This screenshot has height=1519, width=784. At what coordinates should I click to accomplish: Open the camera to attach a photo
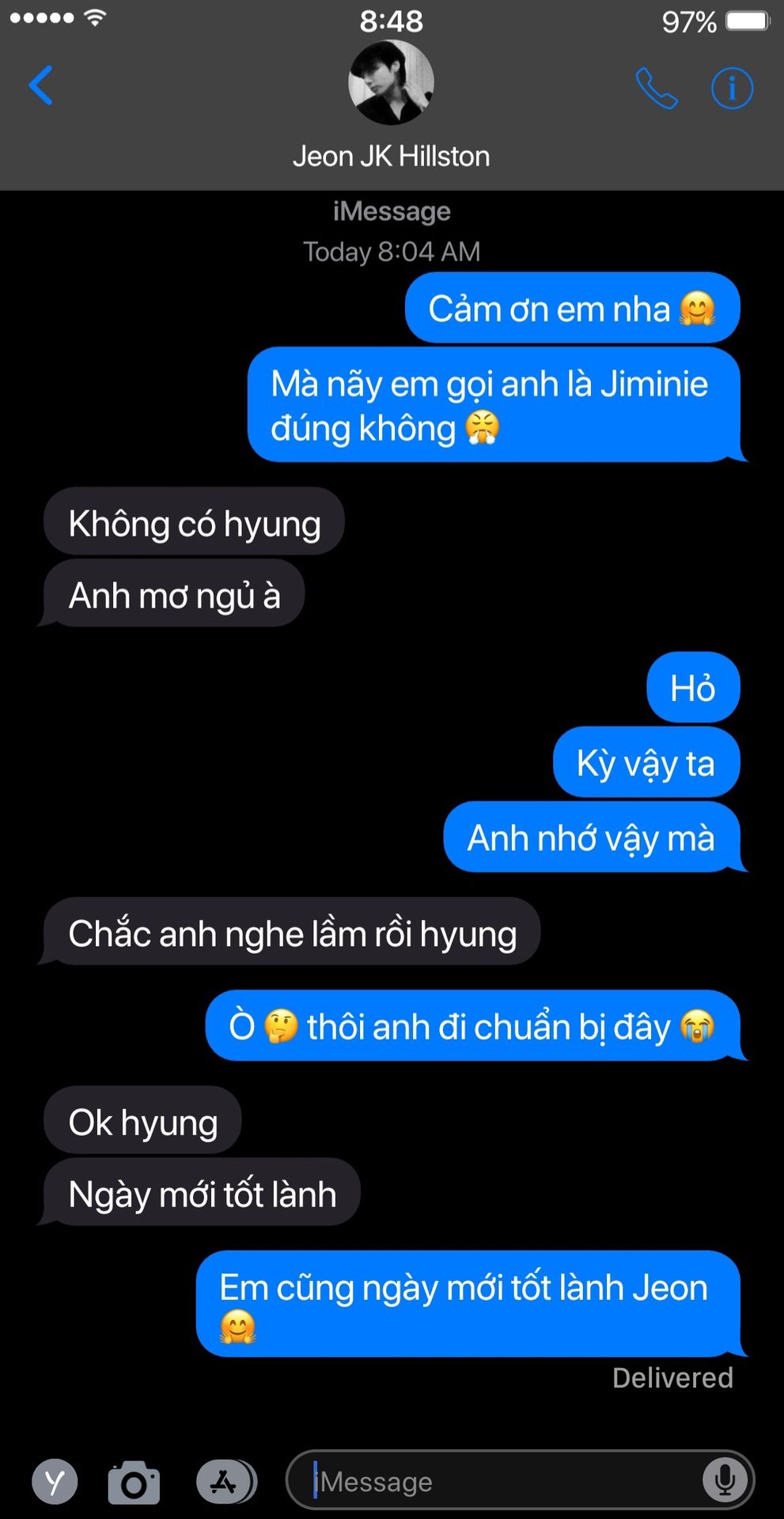(x=134, y=1483)
